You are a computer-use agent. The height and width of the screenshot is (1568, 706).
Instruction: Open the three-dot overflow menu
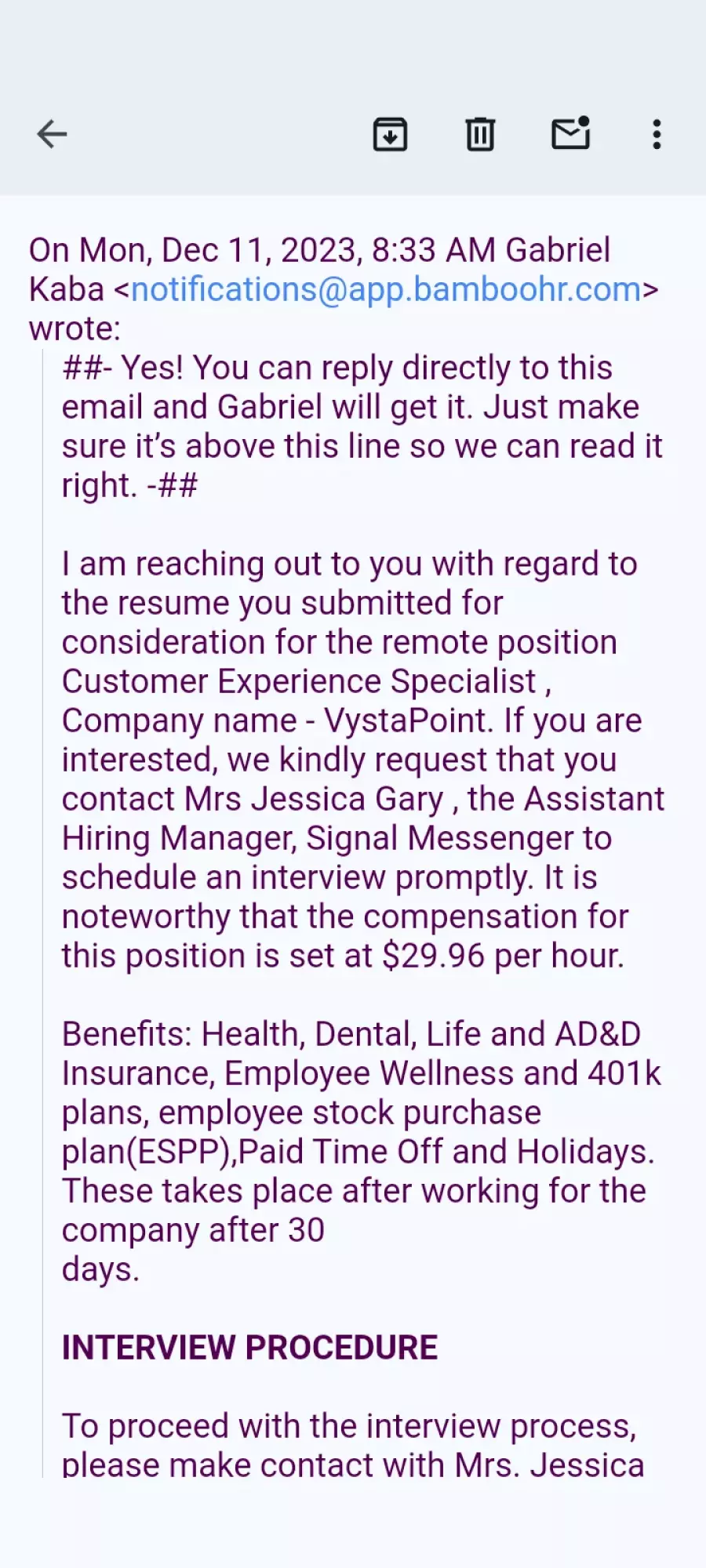[x=657, y=134]
